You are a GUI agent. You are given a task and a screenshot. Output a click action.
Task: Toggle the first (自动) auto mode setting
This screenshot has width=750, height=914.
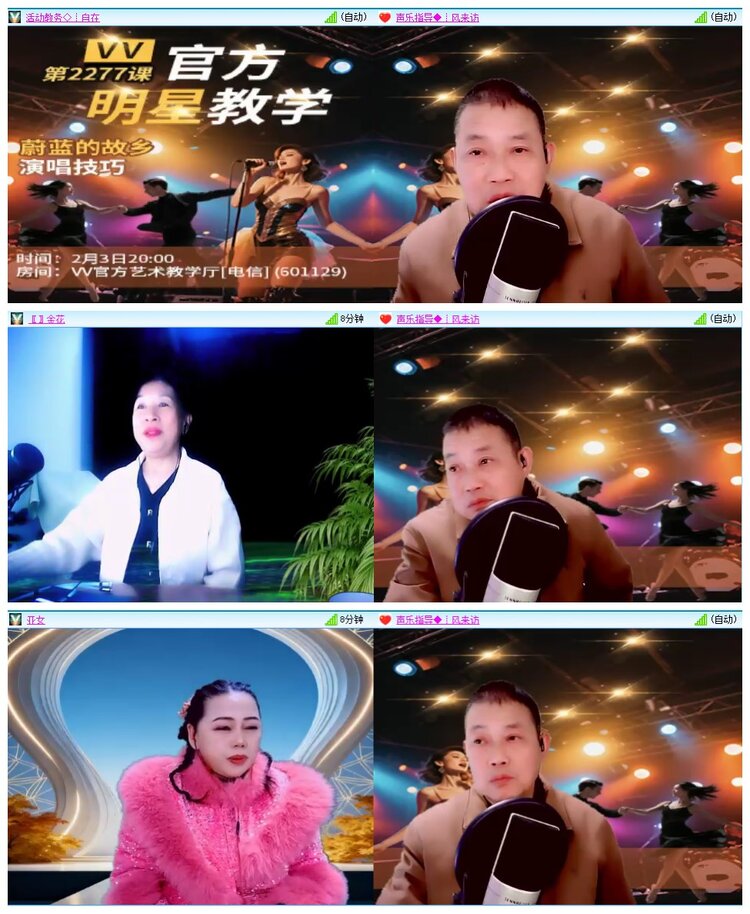352,14
